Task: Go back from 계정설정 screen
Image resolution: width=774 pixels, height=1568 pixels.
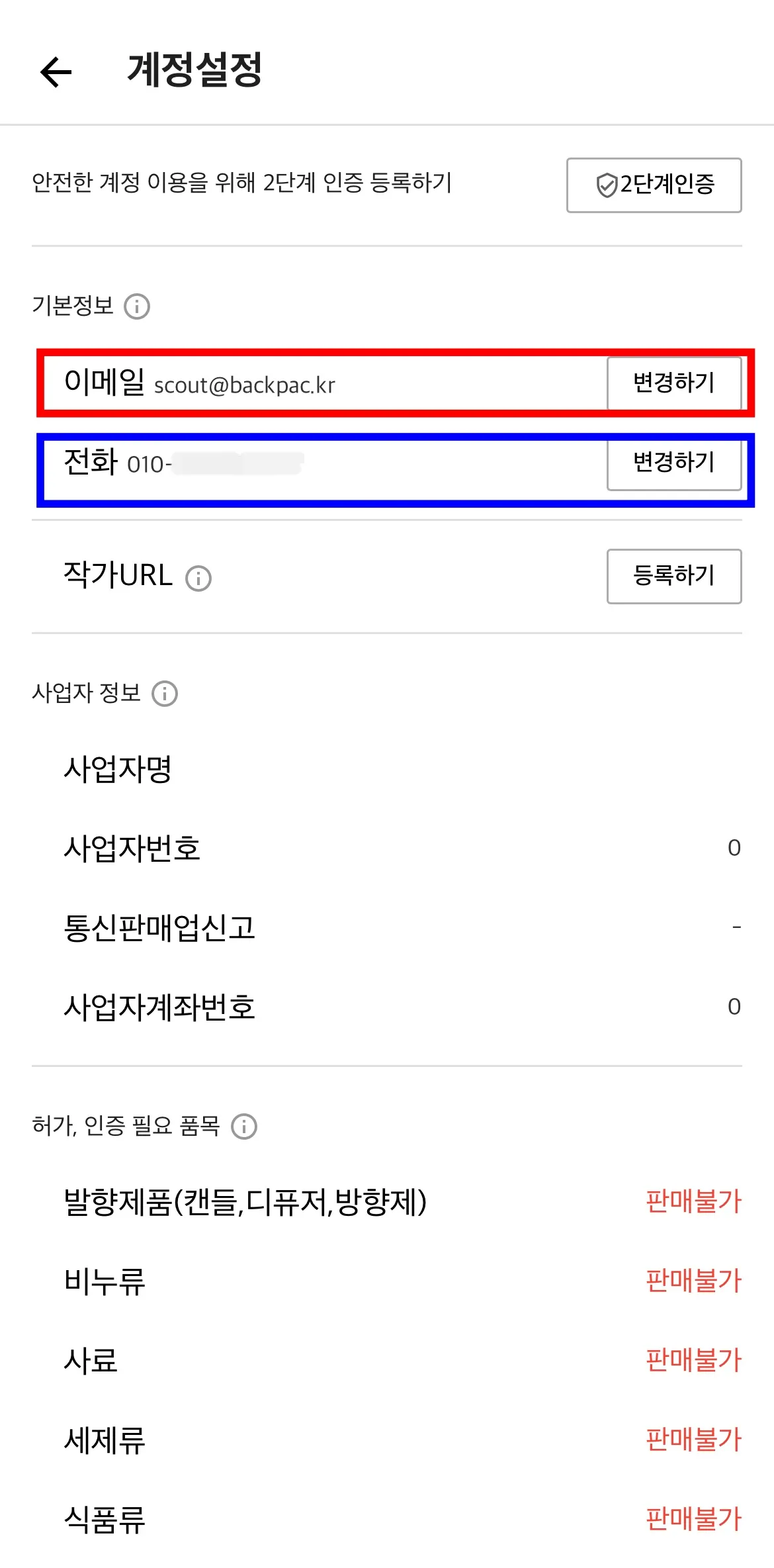Action: (56, 71)
